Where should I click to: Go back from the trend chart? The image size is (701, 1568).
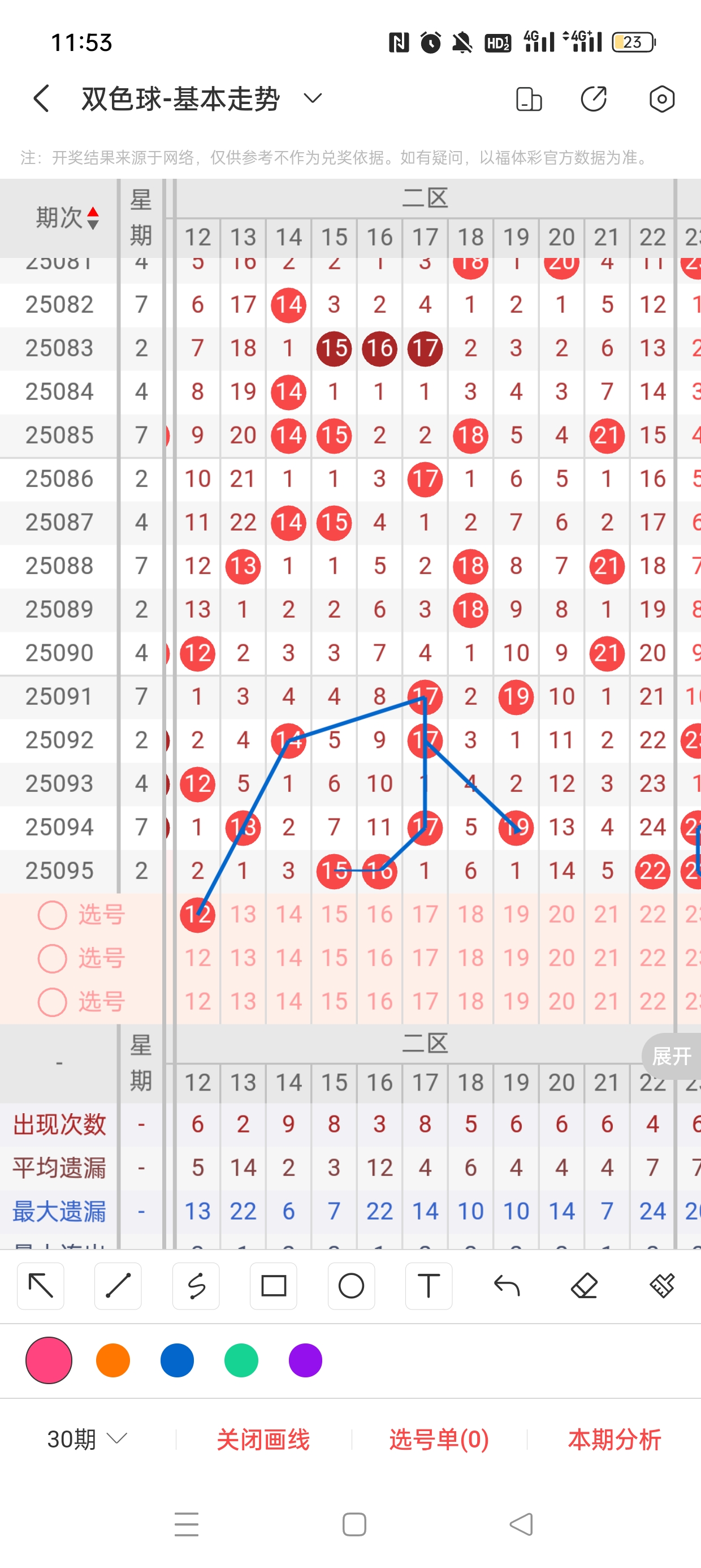click(x=41, y=98)
